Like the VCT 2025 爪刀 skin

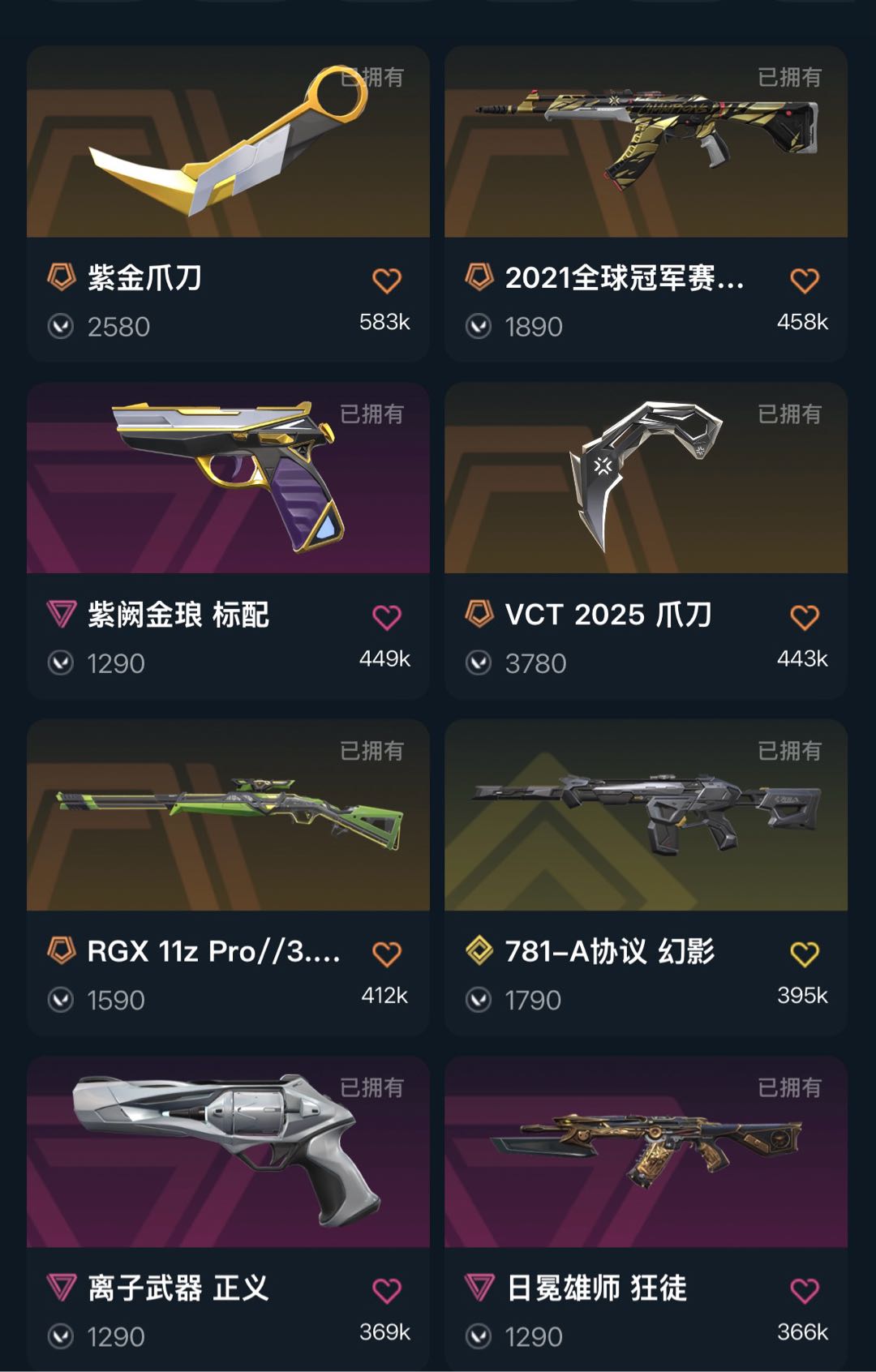(x=805, y=617)
